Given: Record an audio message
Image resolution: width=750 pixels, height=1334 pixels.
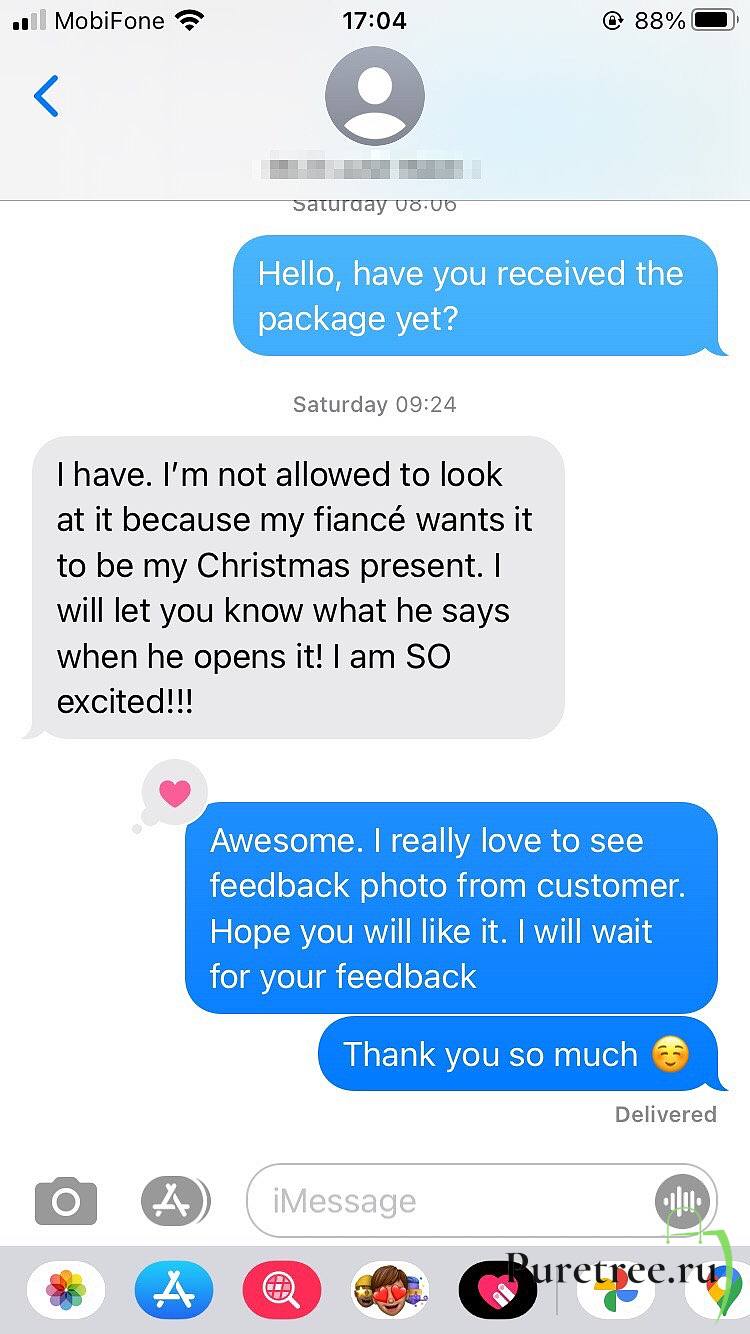Looking at the screenshot, I should coord(683,1201).
